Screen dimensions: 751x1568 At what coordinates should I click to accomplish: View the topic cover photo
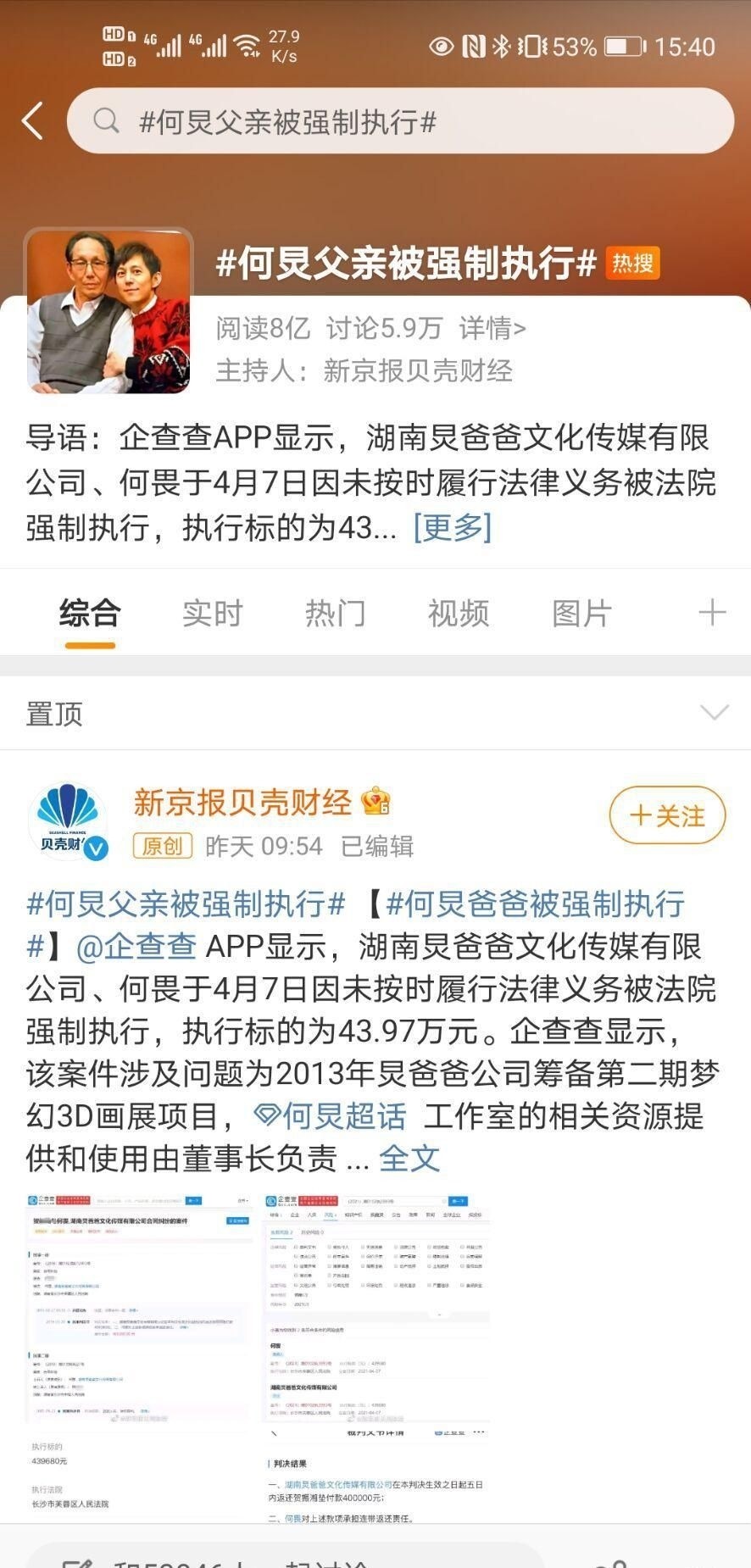[x=108, y=311]
